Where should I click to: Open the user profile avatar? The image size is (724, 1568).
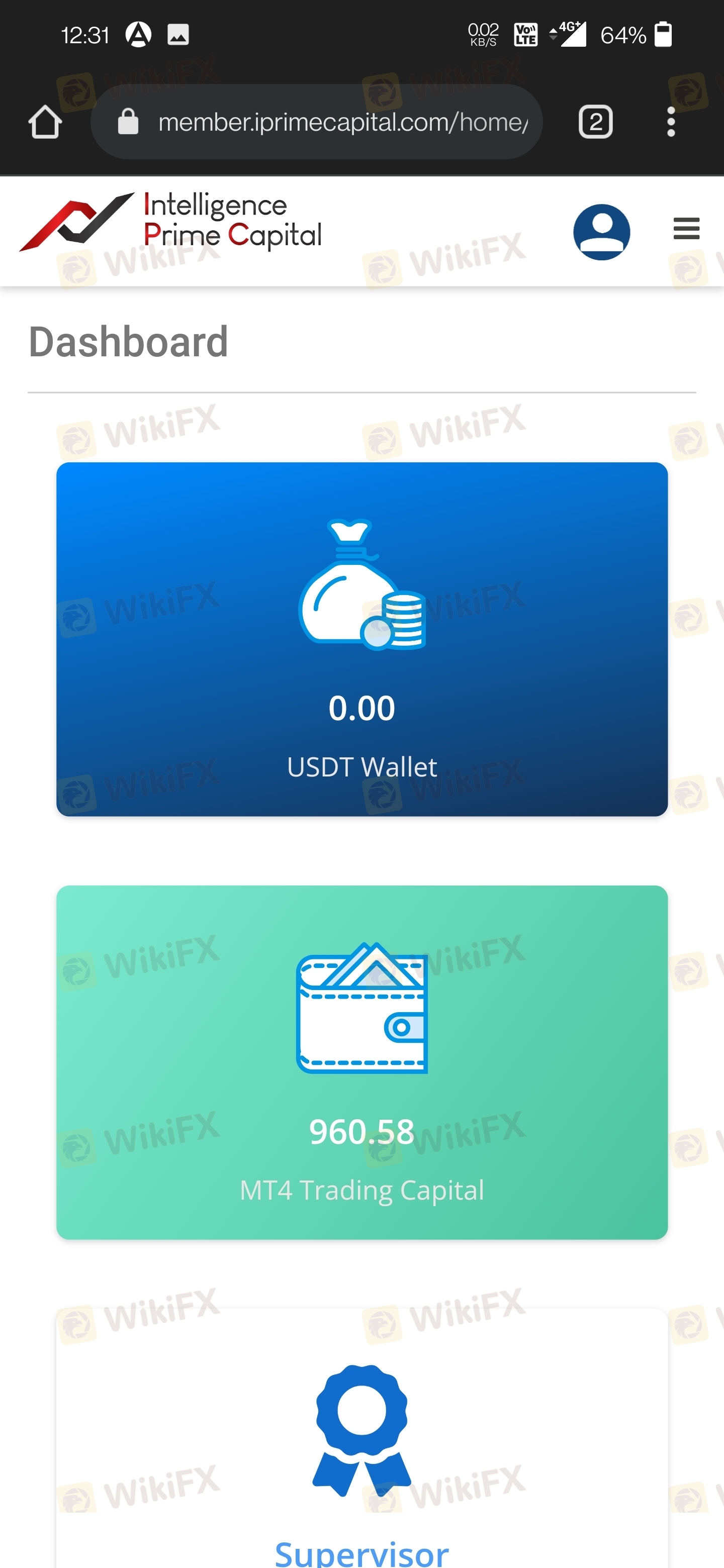tap(602, 232)
